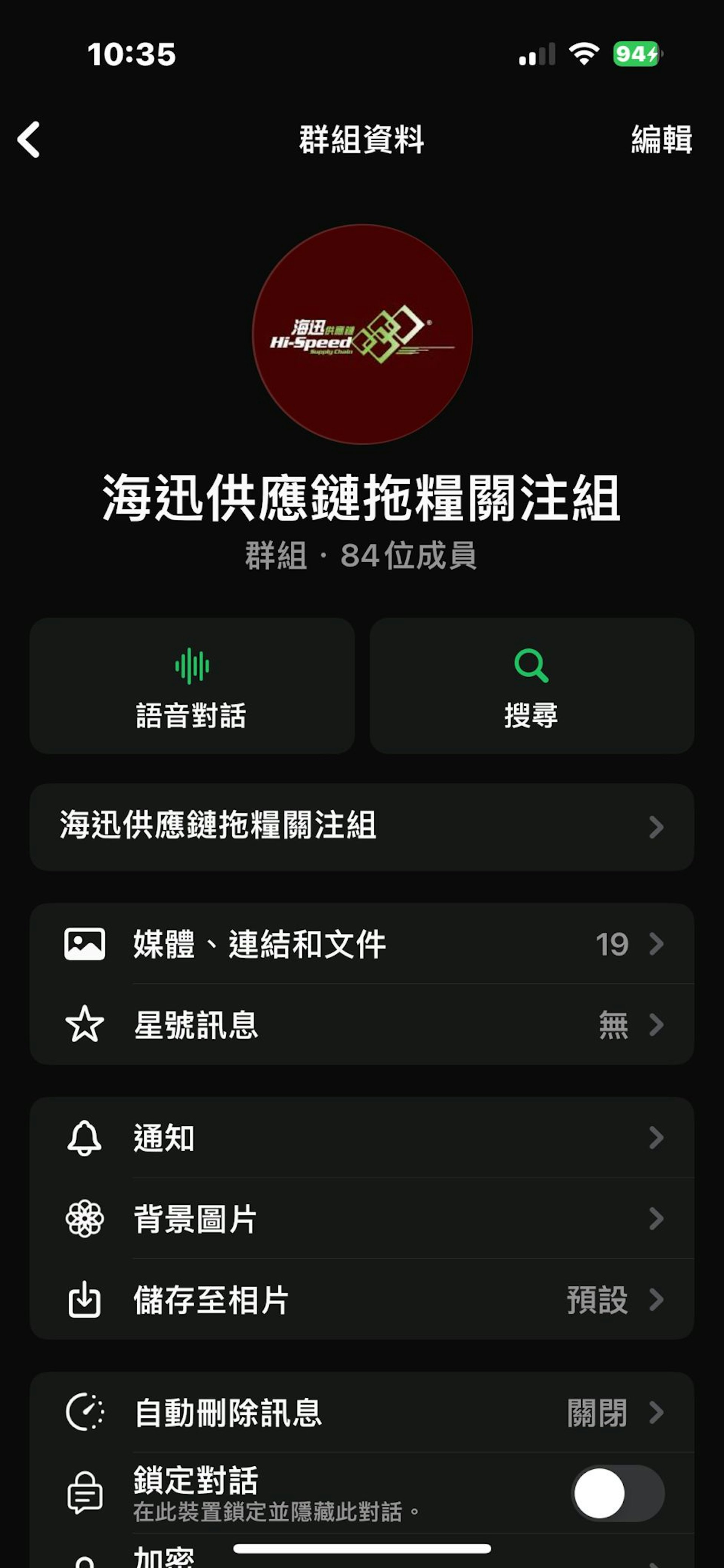Viewport: 724px width, 1568px height.
Task: Open 通知 notification settings
Action: pyautogui.click(x=362, y=1137)
